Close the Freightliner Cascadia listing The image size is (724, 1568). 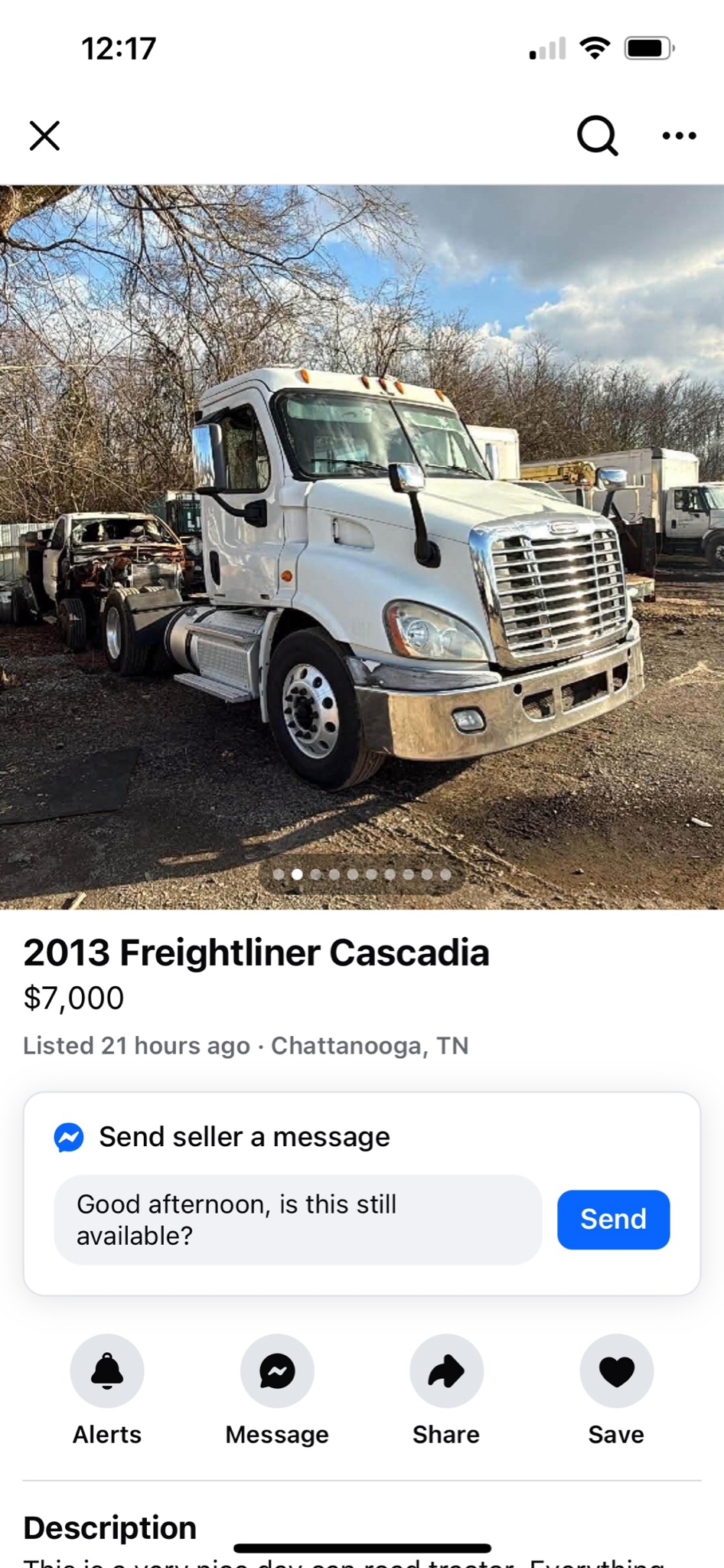pyautogui.click(x=44, y=136)
